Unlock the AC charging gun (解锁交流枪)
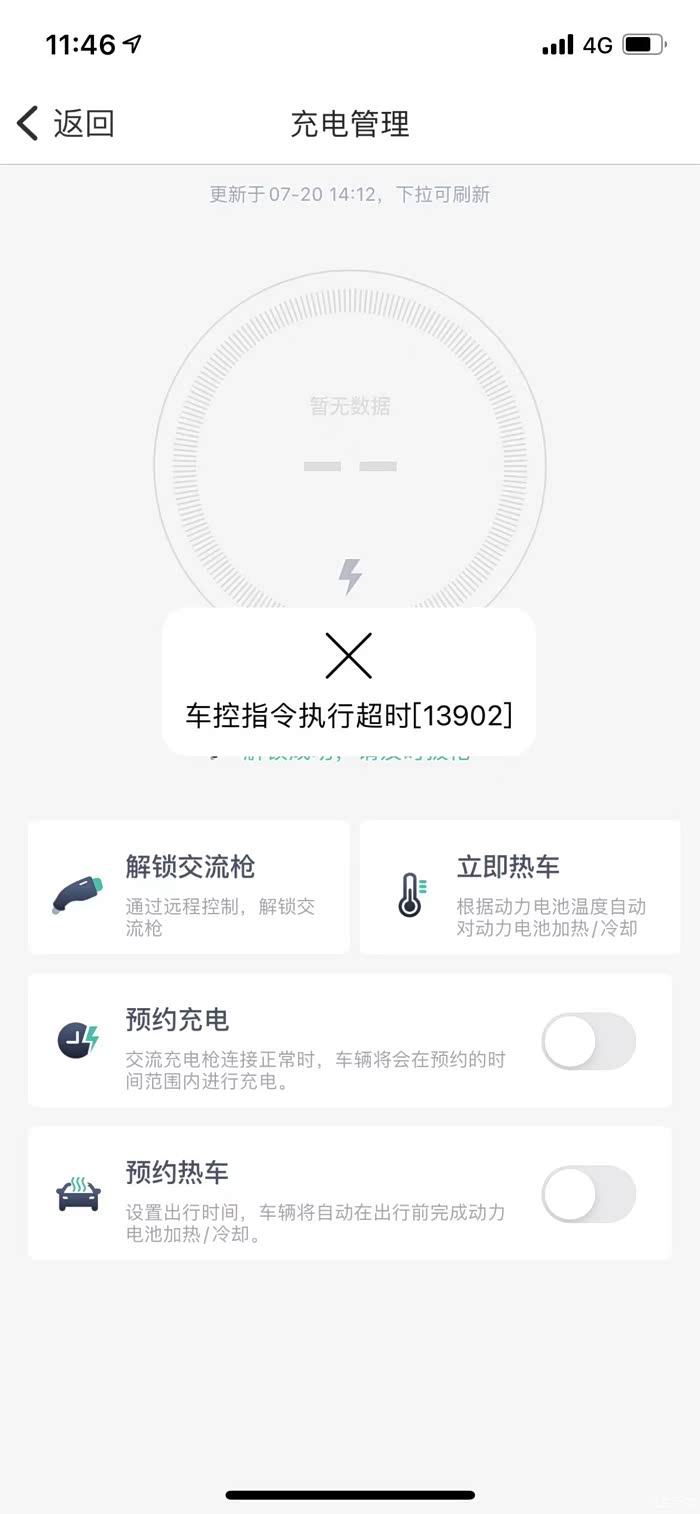Image resolution: width=700 pixels, height=1514 pixels. pos(189,887)
